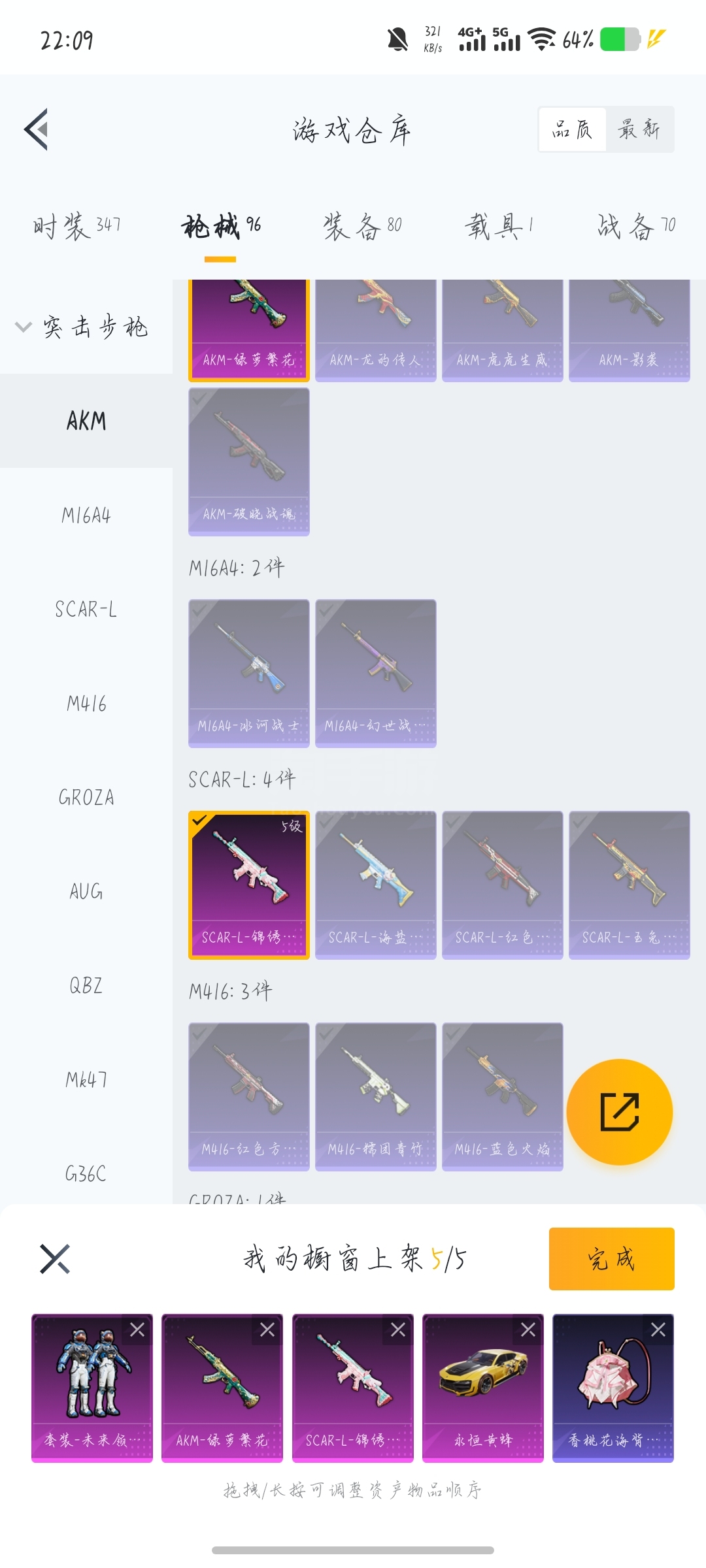706x1568 pixels.
Task: Remove 香桃花海背 item from showcase
Action: tap(658, 1330)
